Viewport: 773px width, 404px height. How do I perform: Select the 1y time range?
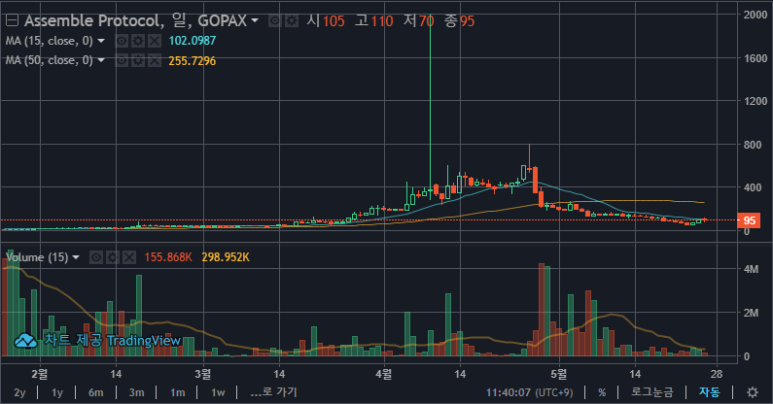click(57, 392)
